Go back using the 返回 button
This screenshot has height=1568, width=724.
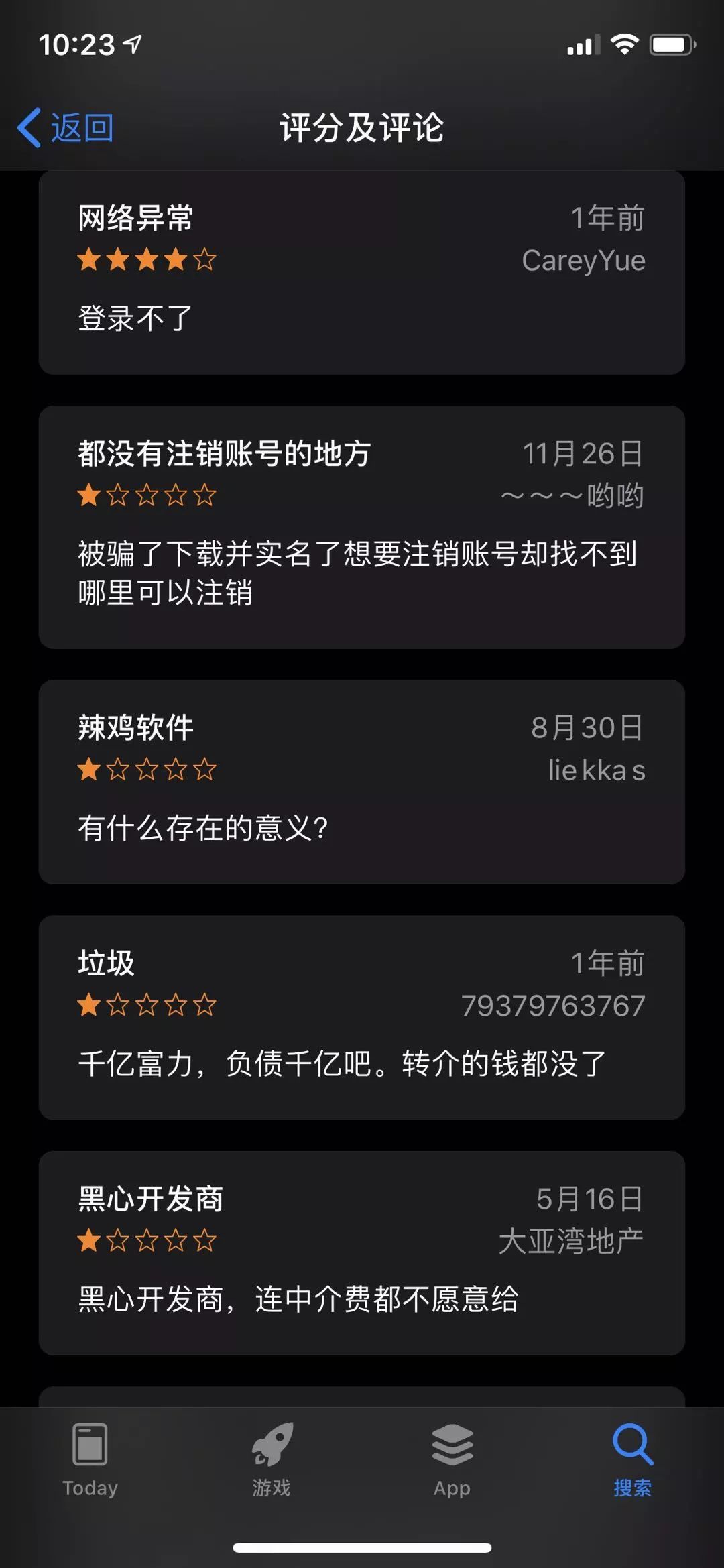point(65,127)
